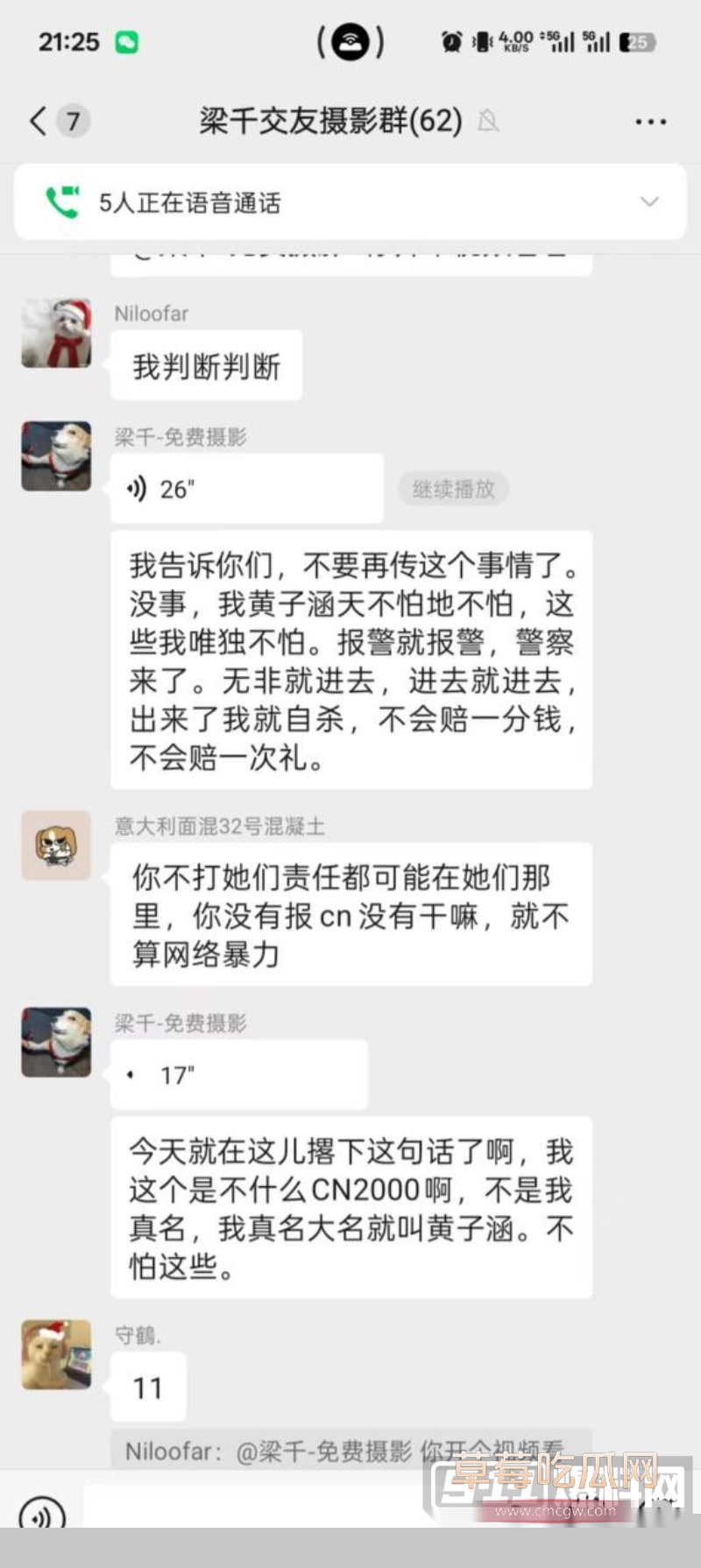Viewport: 701px width, 1568px height.
Task: Expand the 5人正在语音通话 voice call banner
Action: click(x=649, y=202)
